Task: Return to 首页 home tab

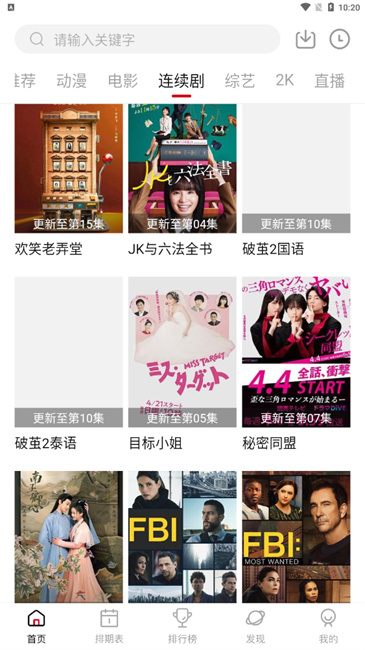Action: 36,626
